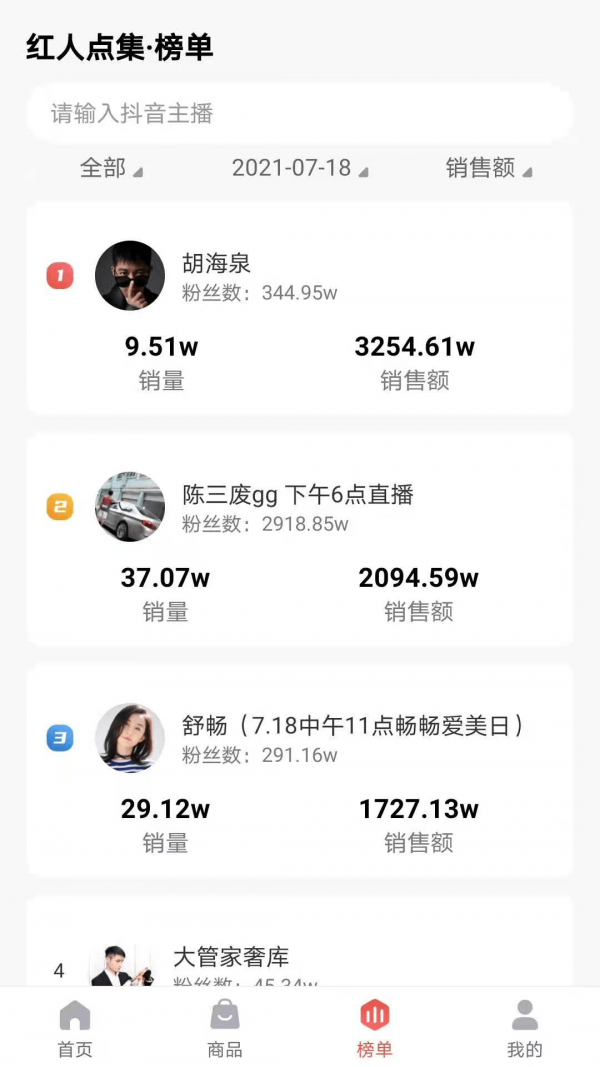View the 陈三废gg streamer card
This screenshot has width=600, height=1067.
click(299, 540)
